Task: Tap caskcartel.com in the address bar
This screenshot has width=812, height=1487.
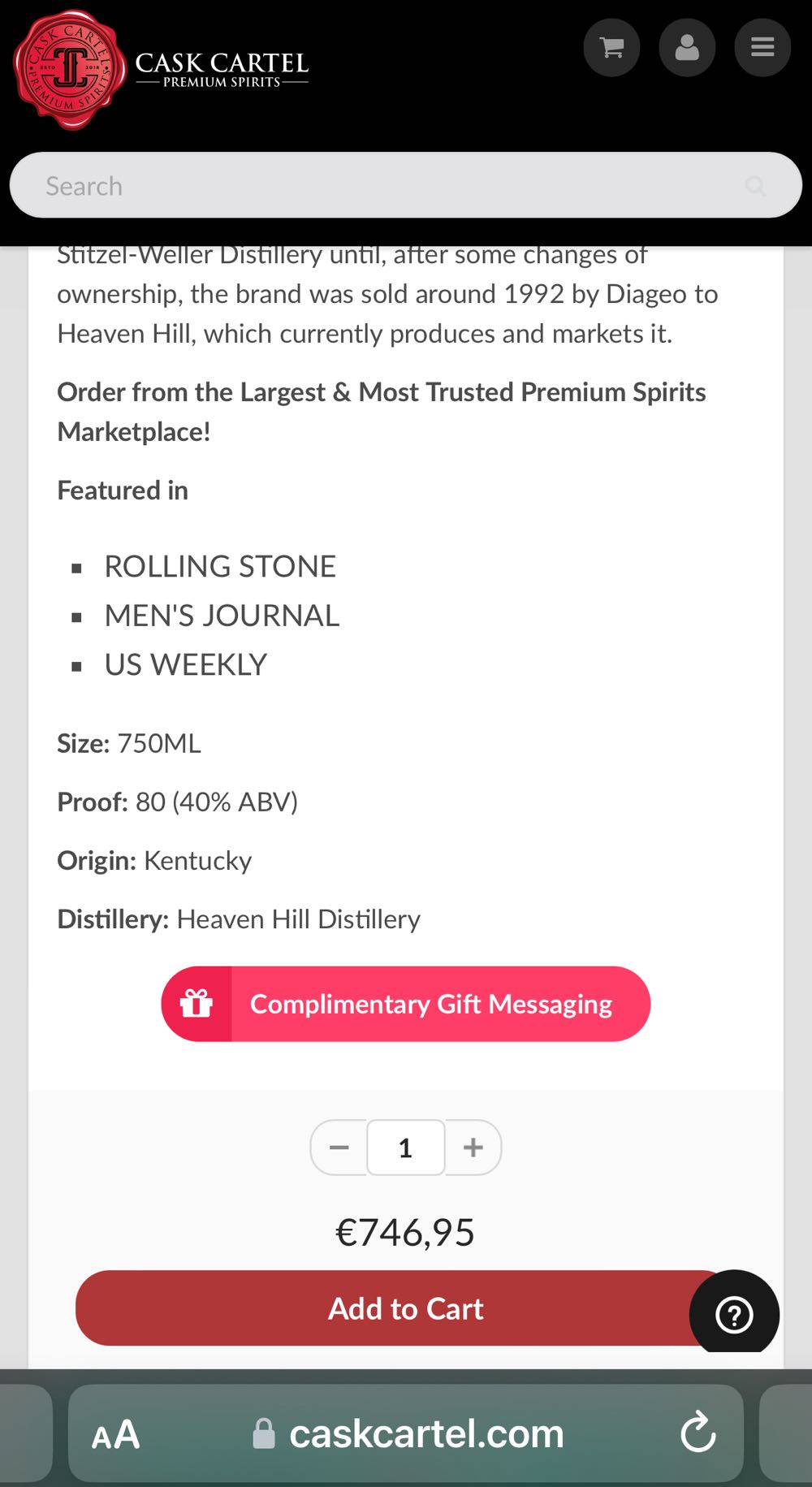Action: point(425,1433)
